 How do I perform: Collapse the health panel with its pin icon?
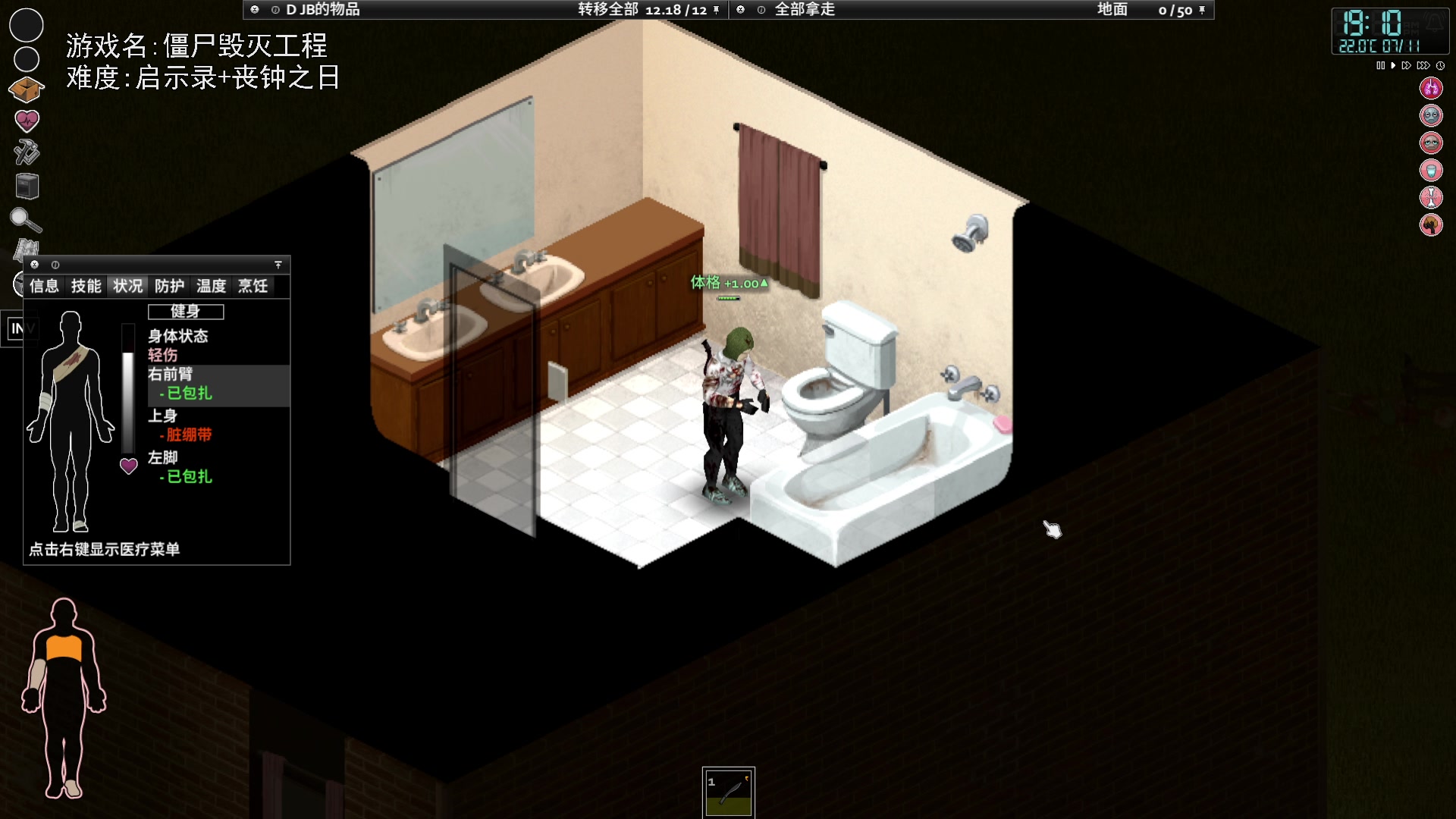click(x=278, y=265)
